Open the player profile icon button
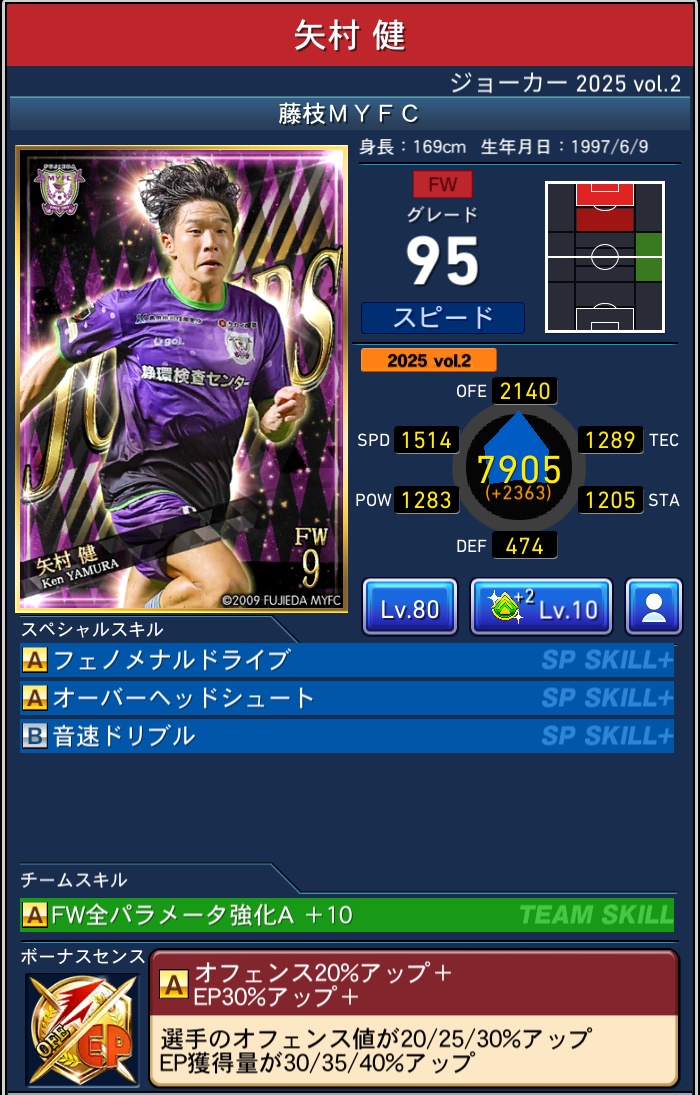The width and height of the screenshot is (700, 1095). [x=654, y=607]
